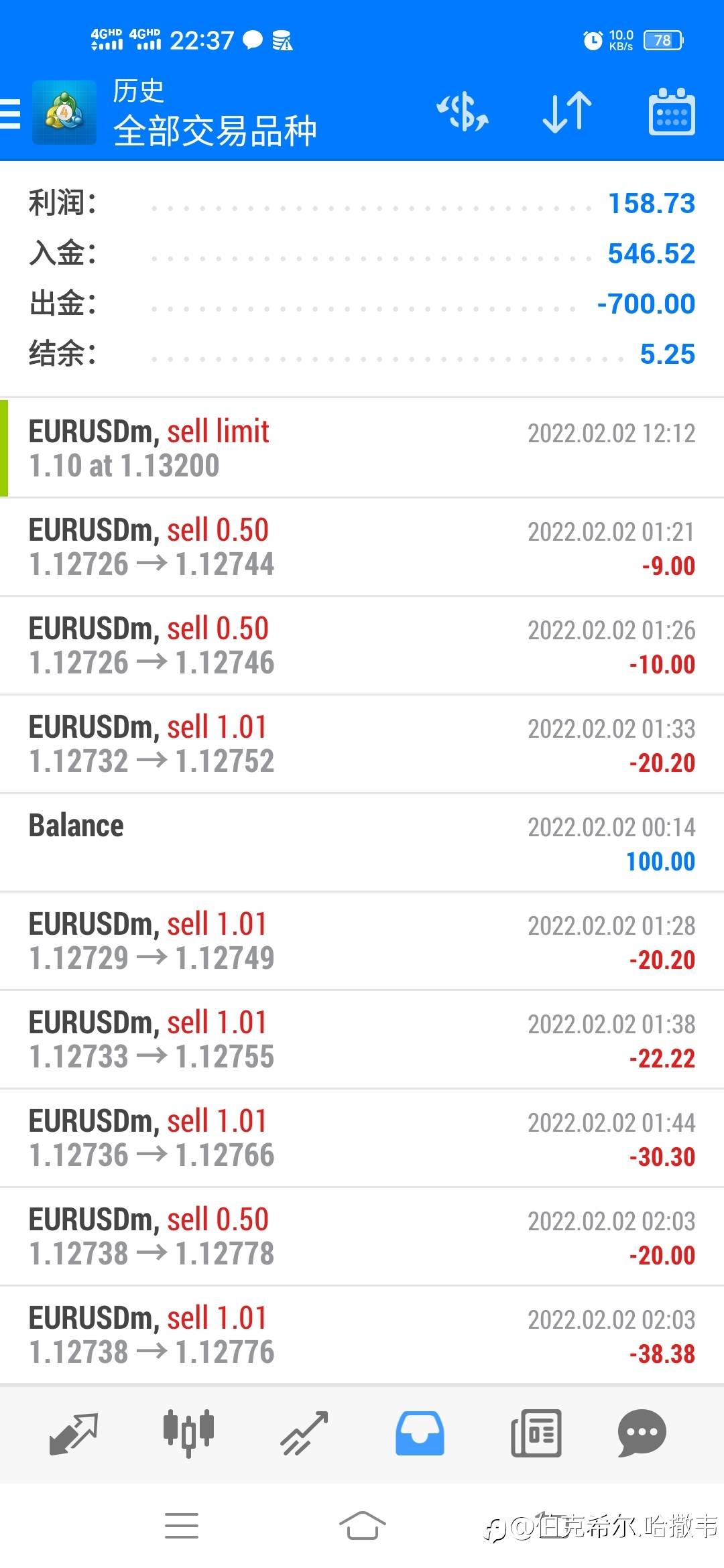Open the sell 0.50 trade with -9.00 loss
This screenshot has width=724, height=1568.
[x=362, y=547]
